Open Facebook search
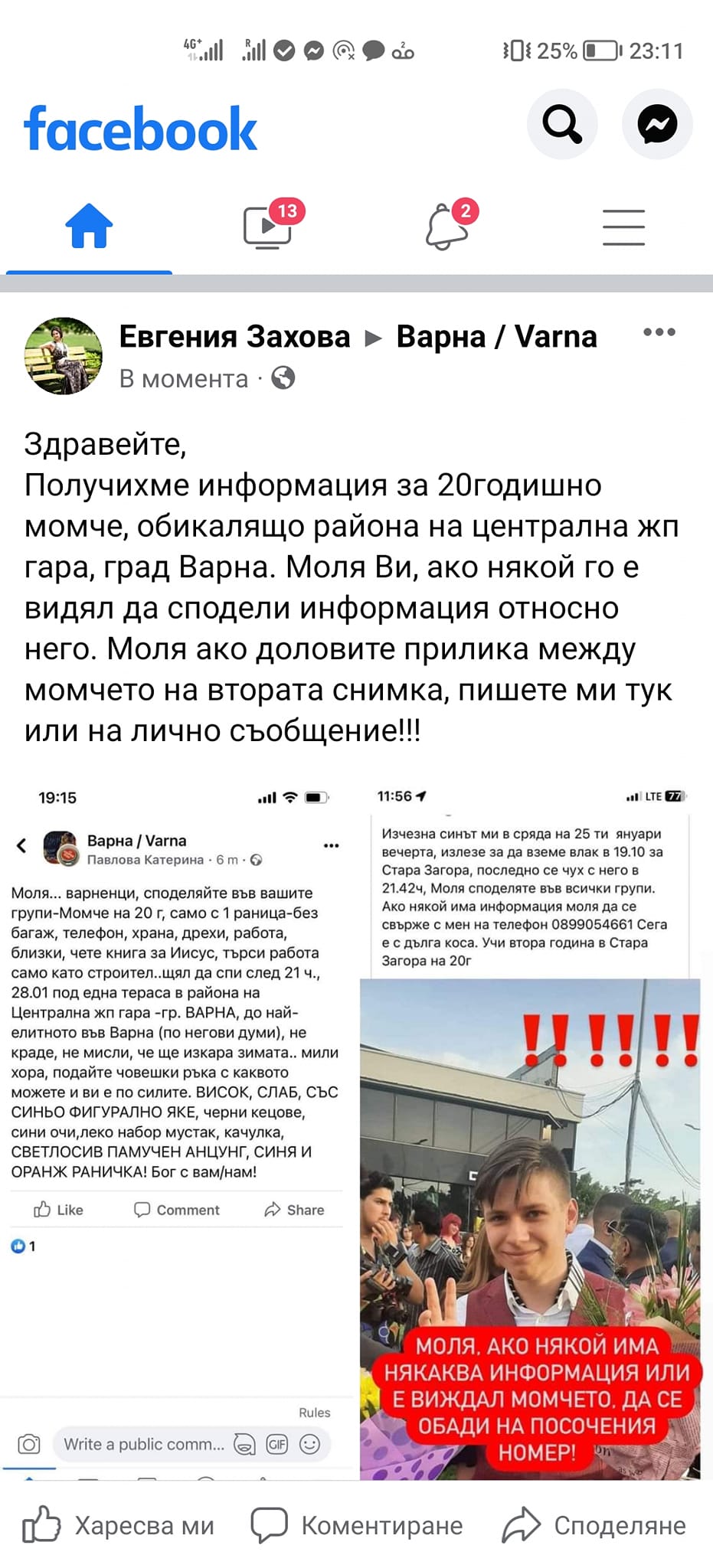Viewport: 713px width, 1568px height. click(x=562, y=124)
